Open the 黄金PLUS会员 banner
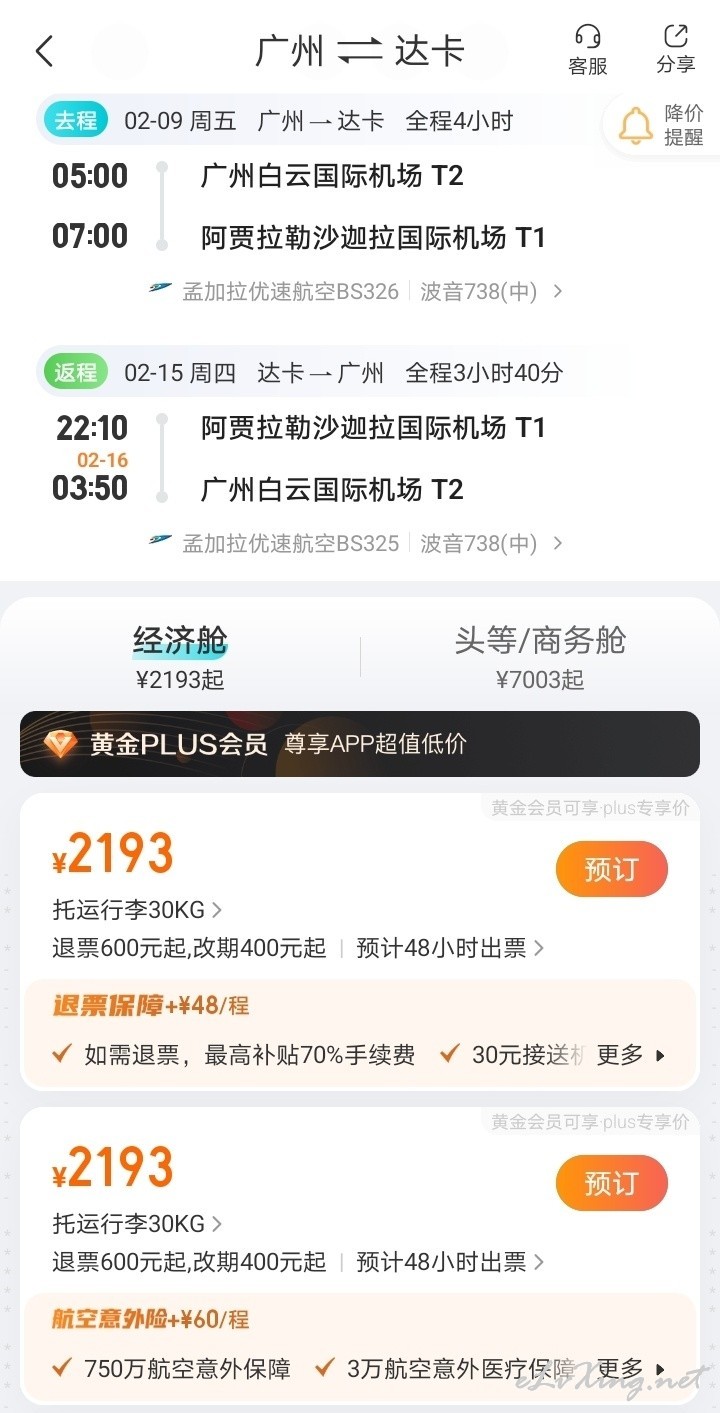This screenshot has height=1413, width=720. pyautogui.click(x=360, y=744)
